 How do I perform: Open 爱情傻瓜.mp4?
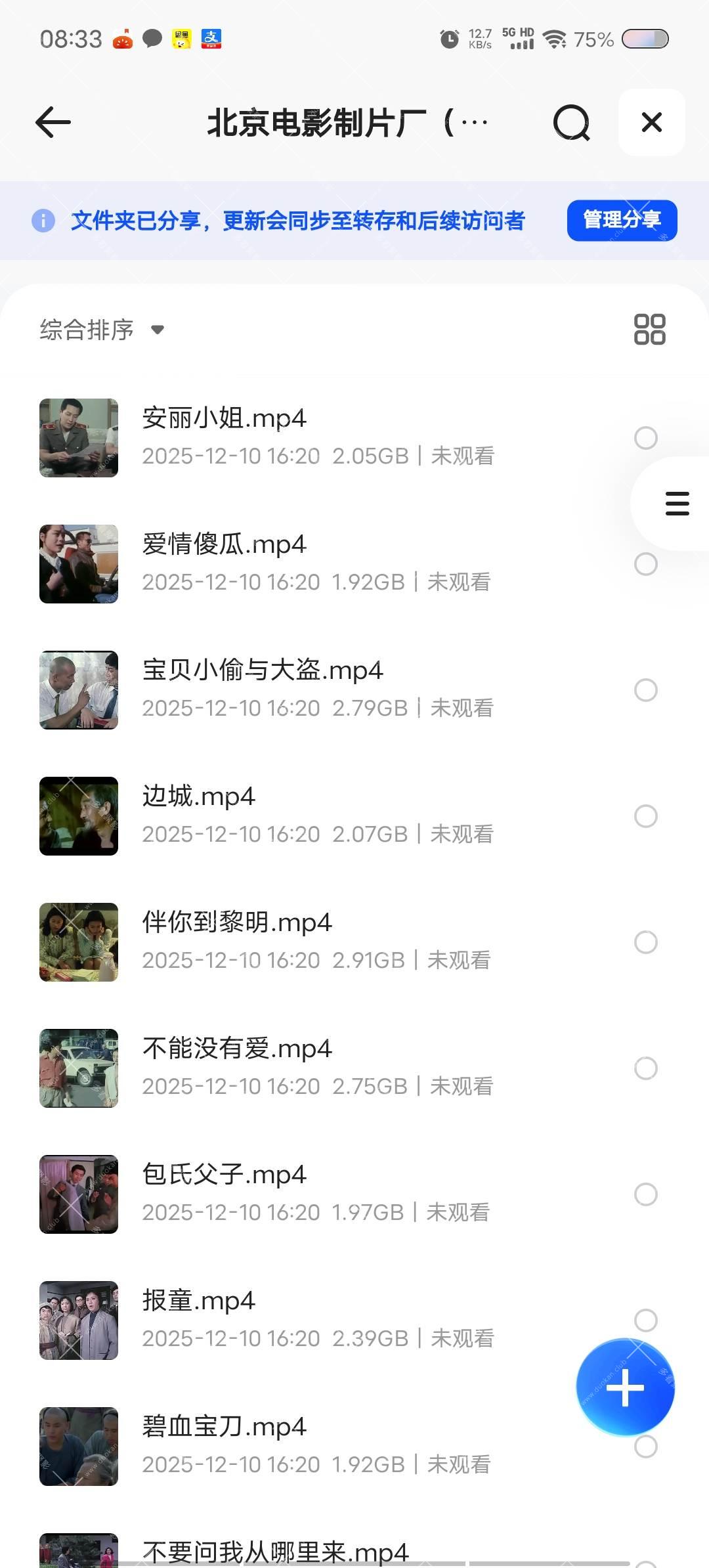click(223, 544)
